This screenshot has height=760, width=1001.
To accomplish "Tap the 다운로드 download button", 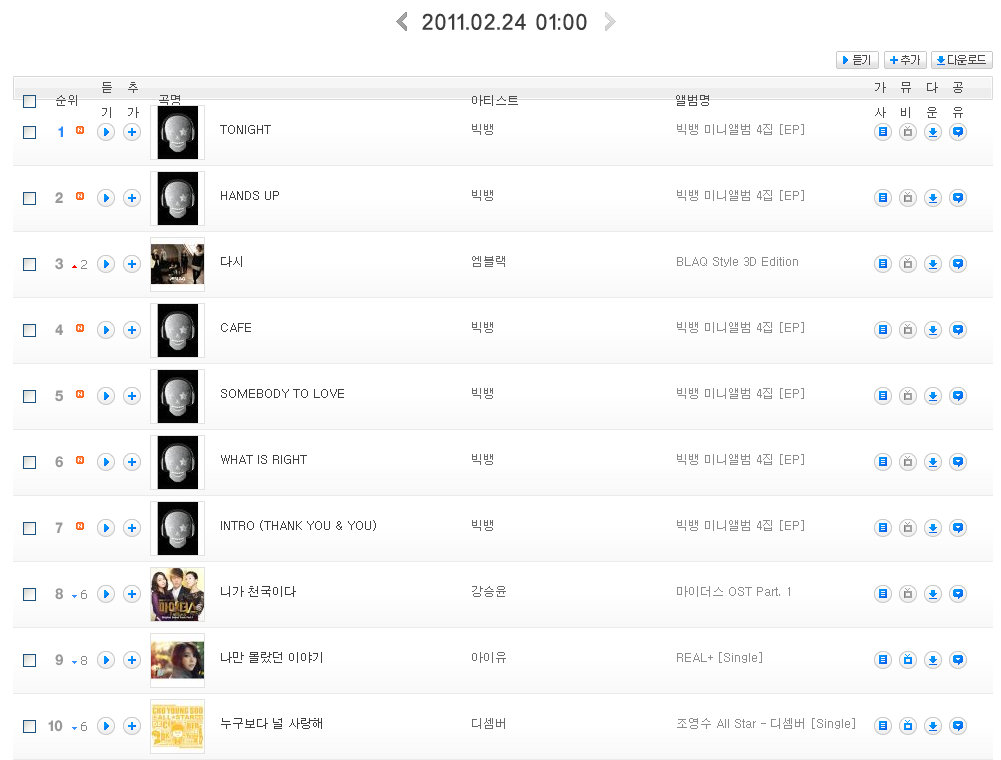I will pos(961,61).
